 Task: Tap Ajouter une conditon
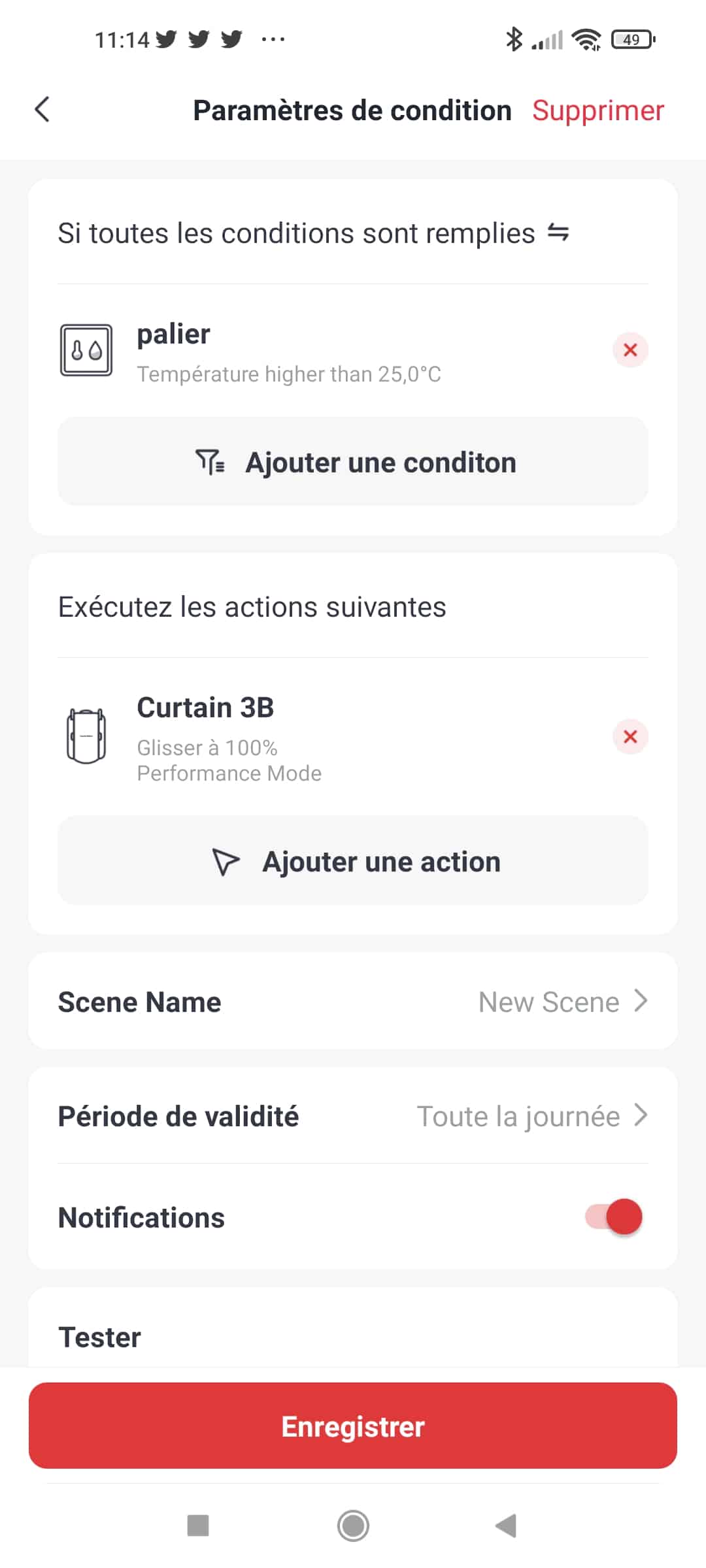353,462
